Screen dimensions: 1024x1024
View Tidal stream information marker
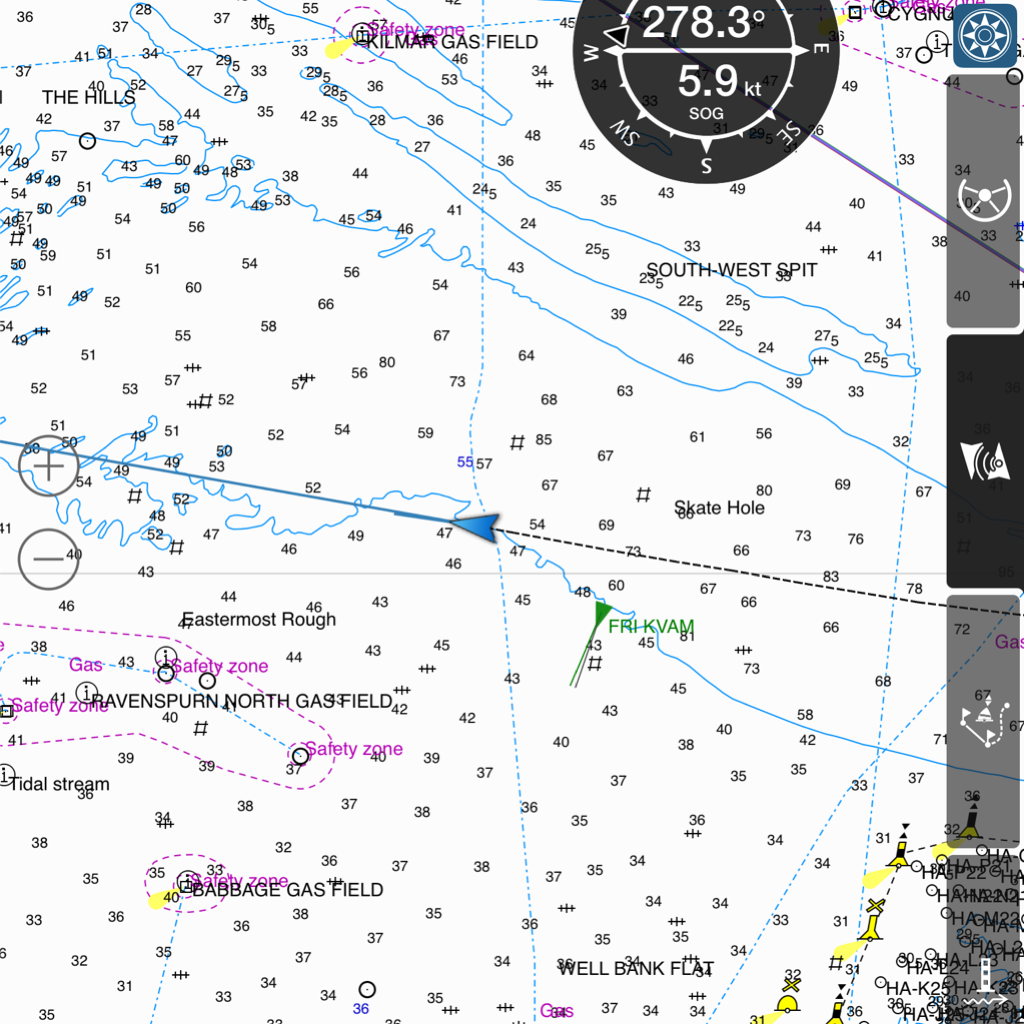coord(6,775)
